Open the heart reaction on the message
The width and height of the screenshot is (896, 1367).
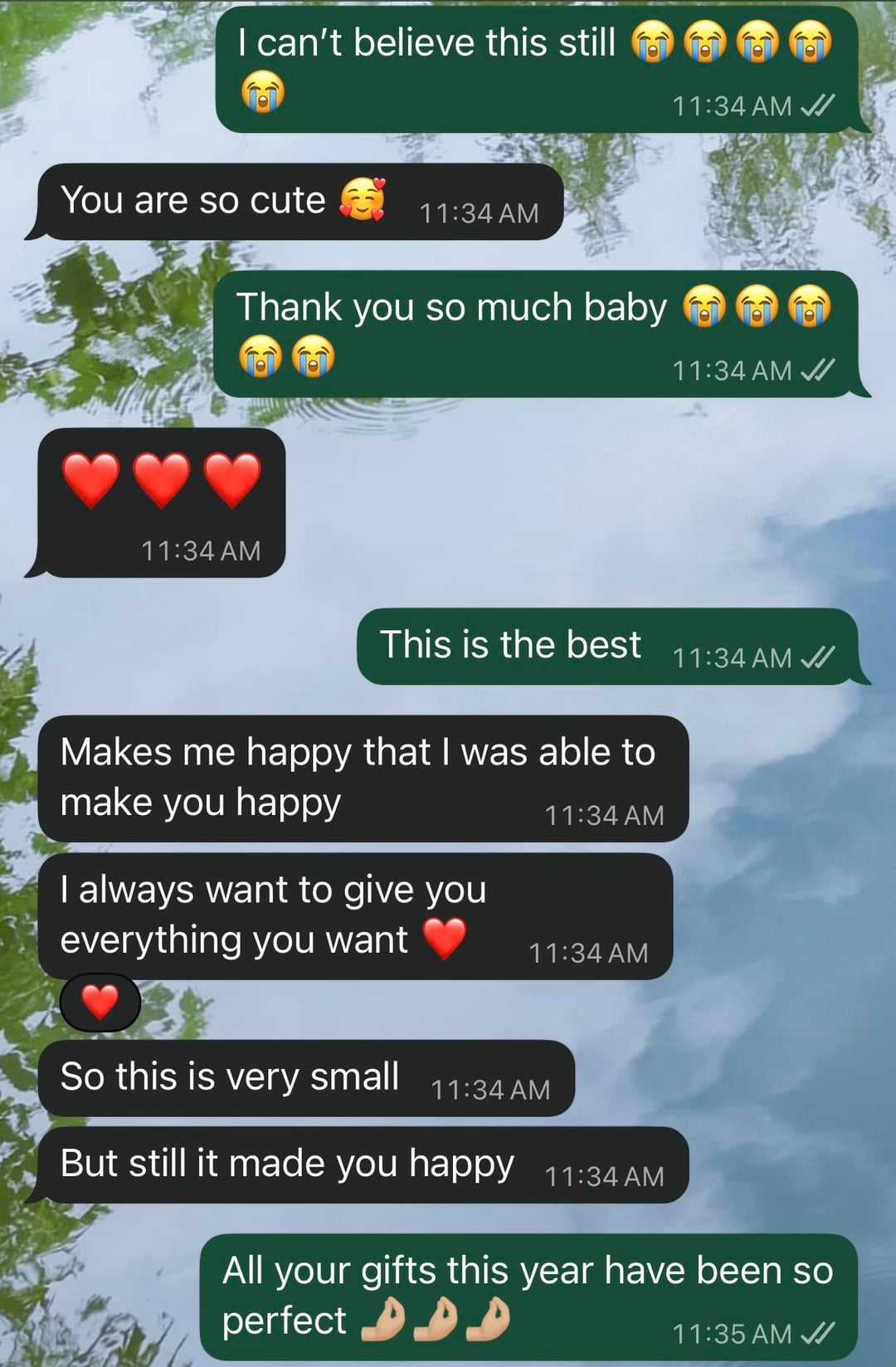click(x=100, y=1002)
